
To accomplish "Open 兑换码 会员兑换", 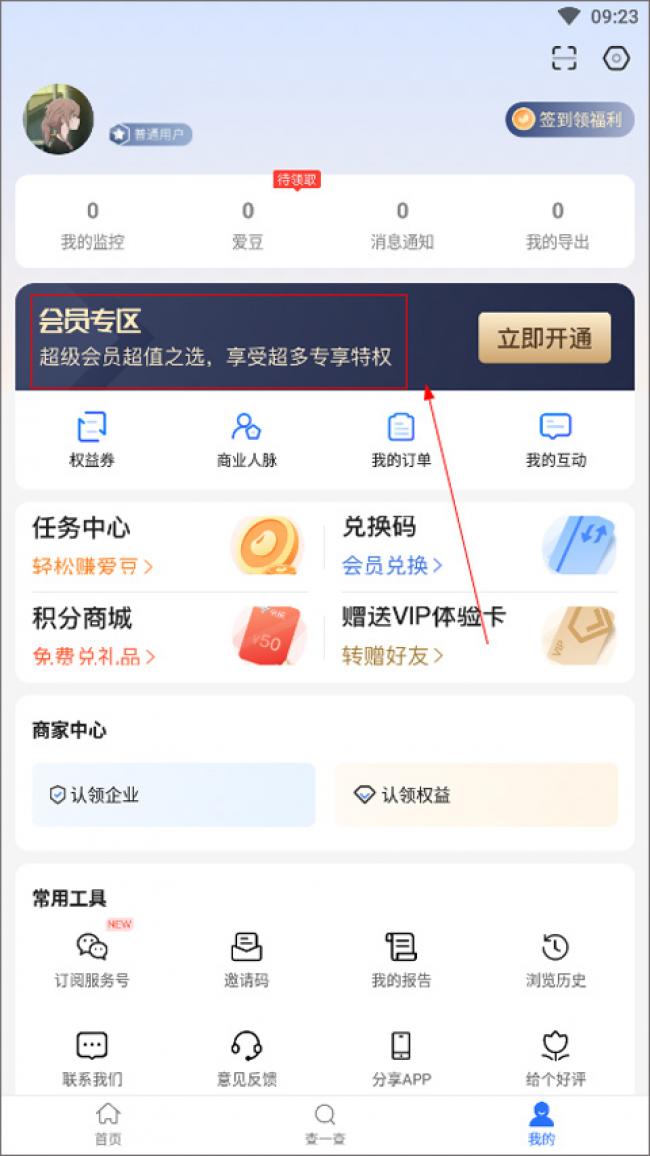I will [479, 546].
